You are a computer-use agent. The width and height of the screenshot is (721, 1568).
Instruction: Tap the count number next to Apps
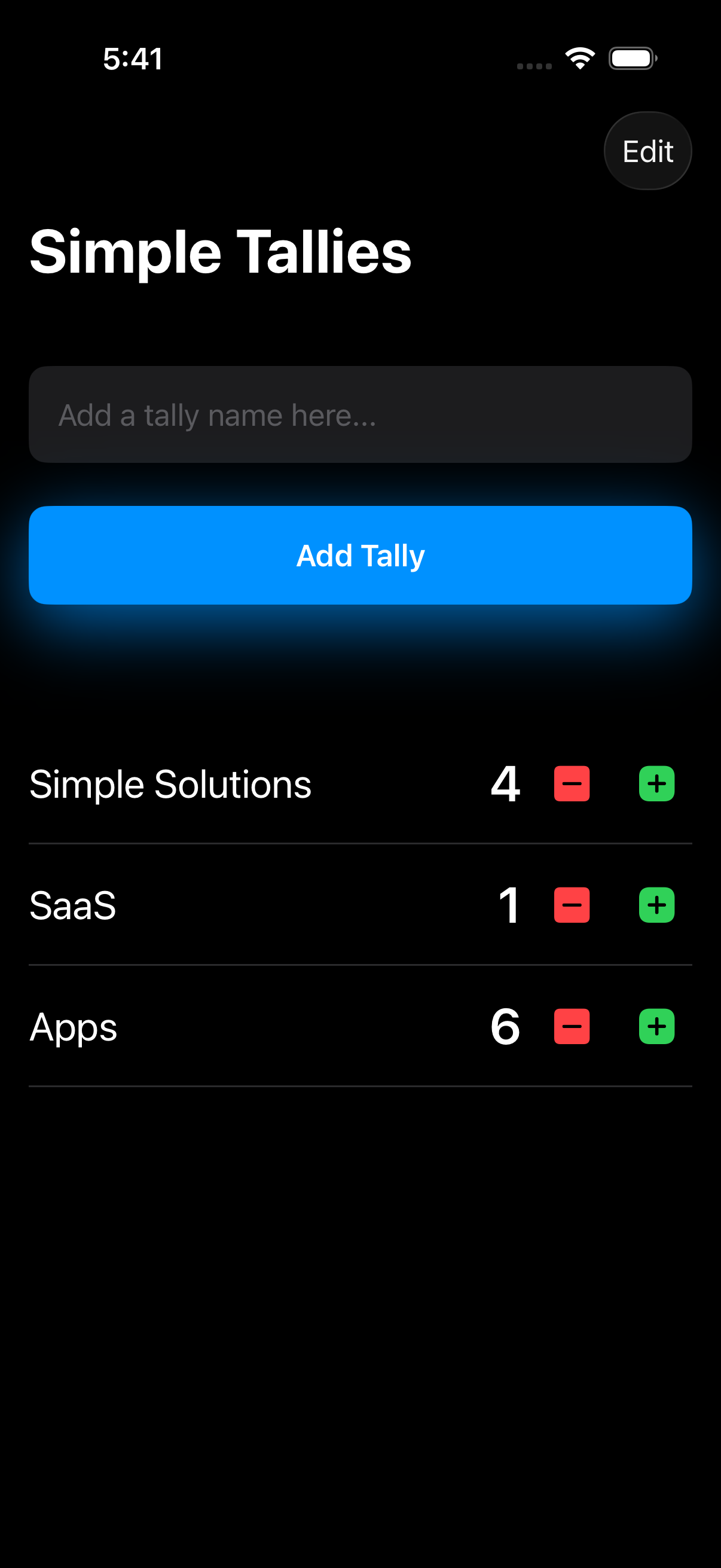(x=505, y=1027)
